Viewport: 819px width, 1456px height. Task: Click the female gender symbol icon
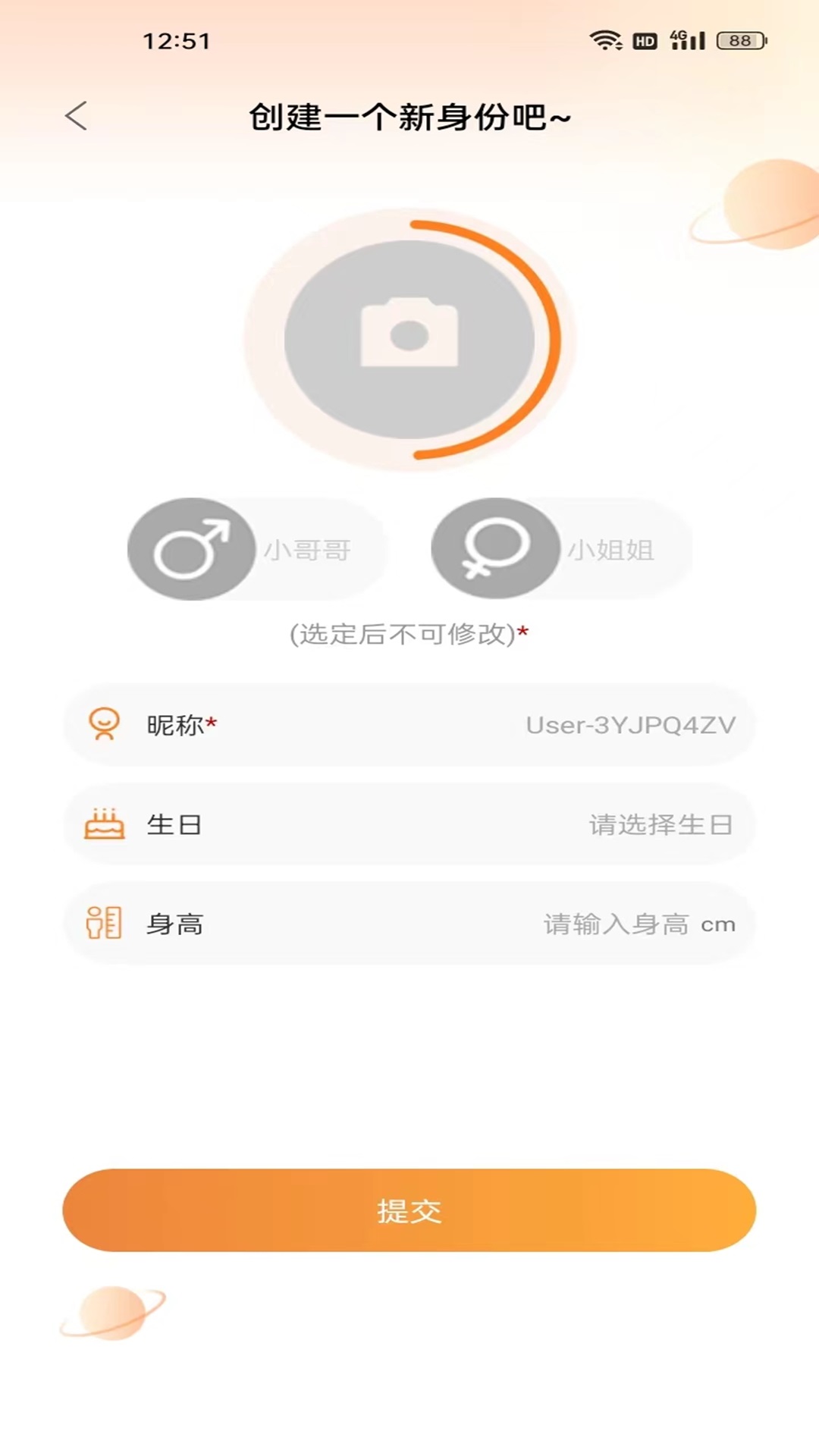click(494, 549)
